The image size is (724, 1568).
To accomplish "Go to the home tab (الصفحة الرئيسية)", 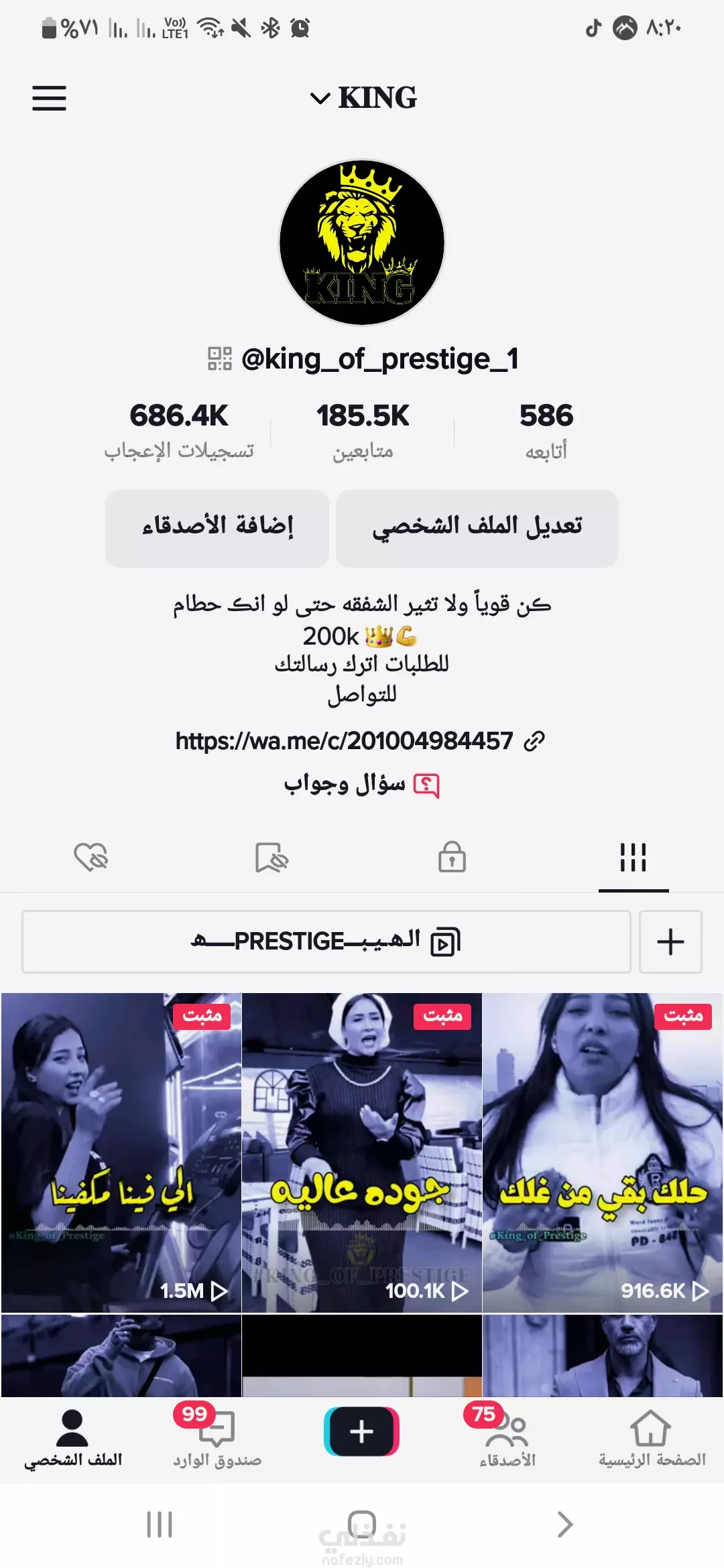I will [x=652, y=1439].
